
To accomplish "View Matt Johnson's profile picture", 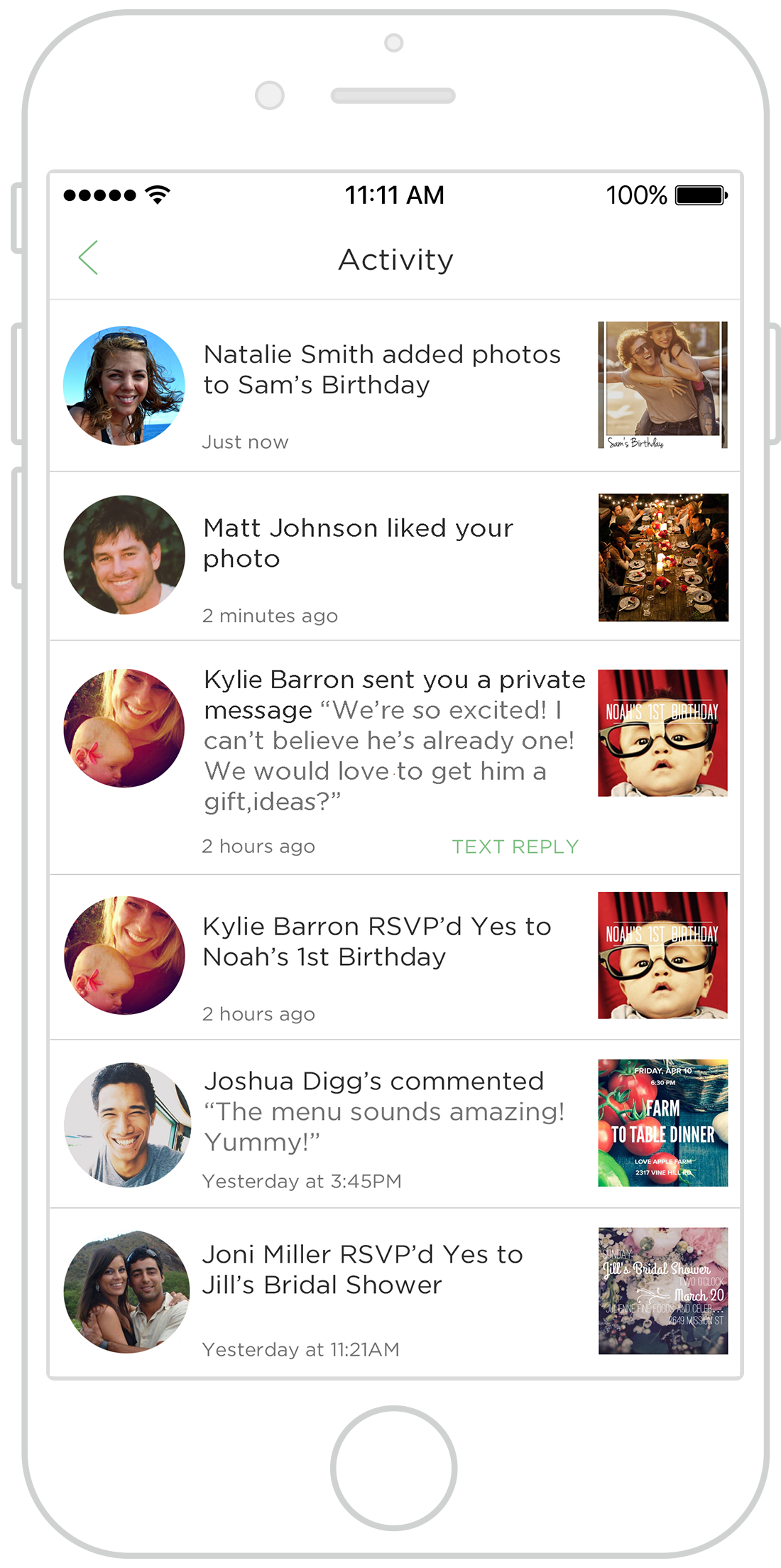I will pos(124,555).
